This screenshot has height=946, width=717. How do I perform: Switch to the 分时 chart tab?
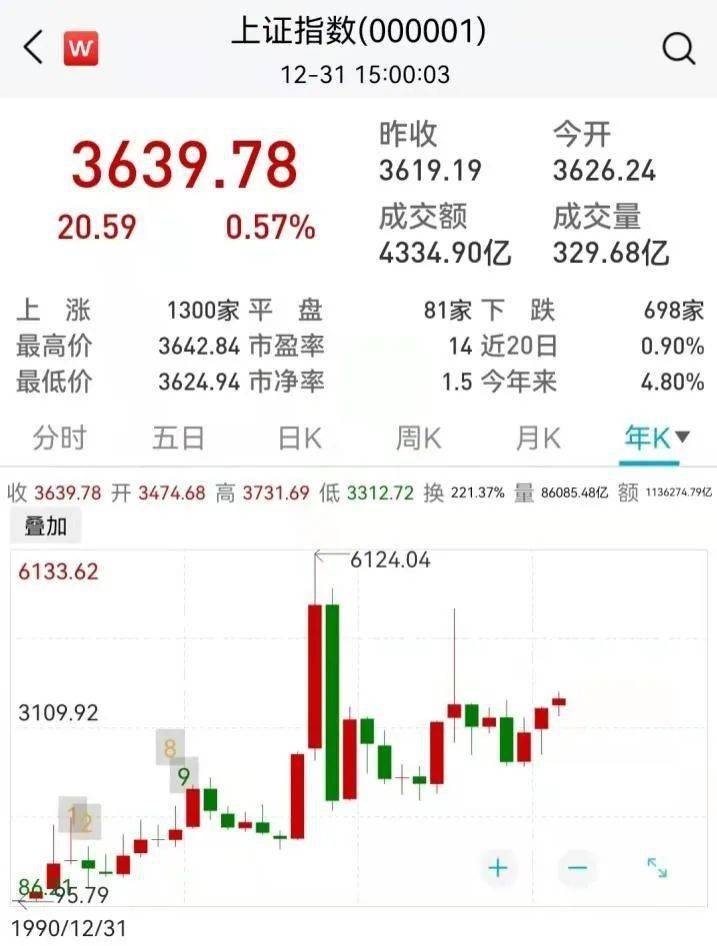point(60,438)
